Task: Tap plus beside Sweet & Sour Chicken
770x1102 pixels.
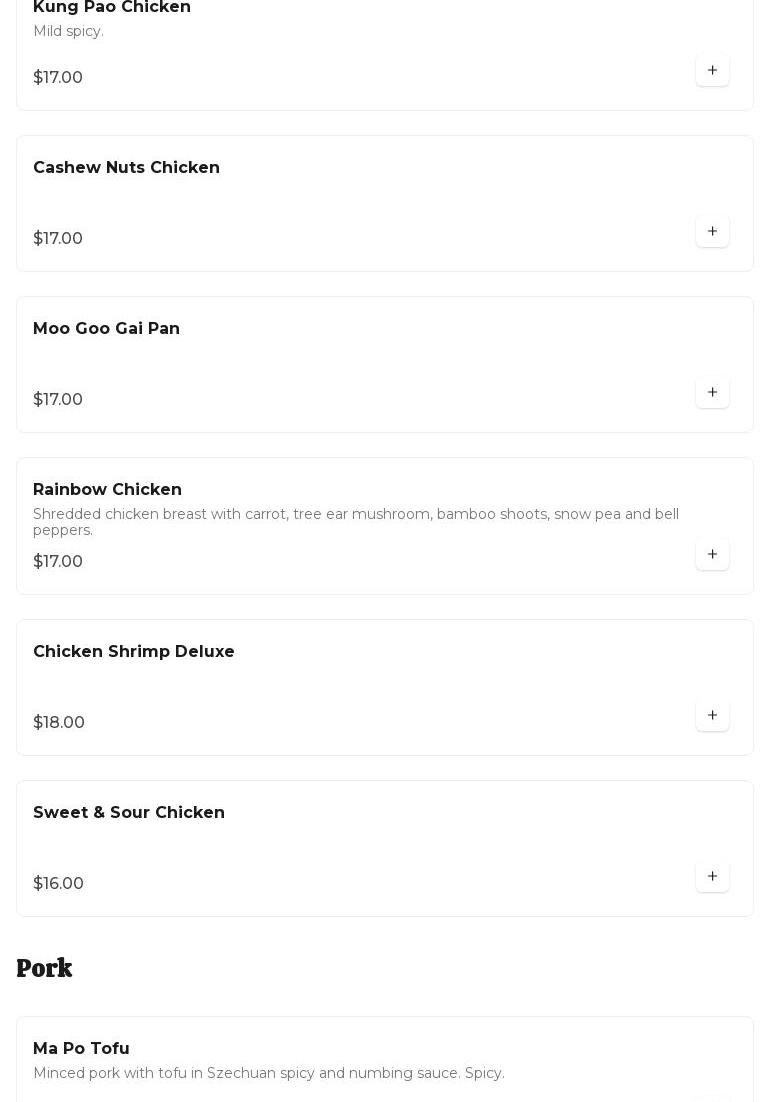Action: point(712,877)
